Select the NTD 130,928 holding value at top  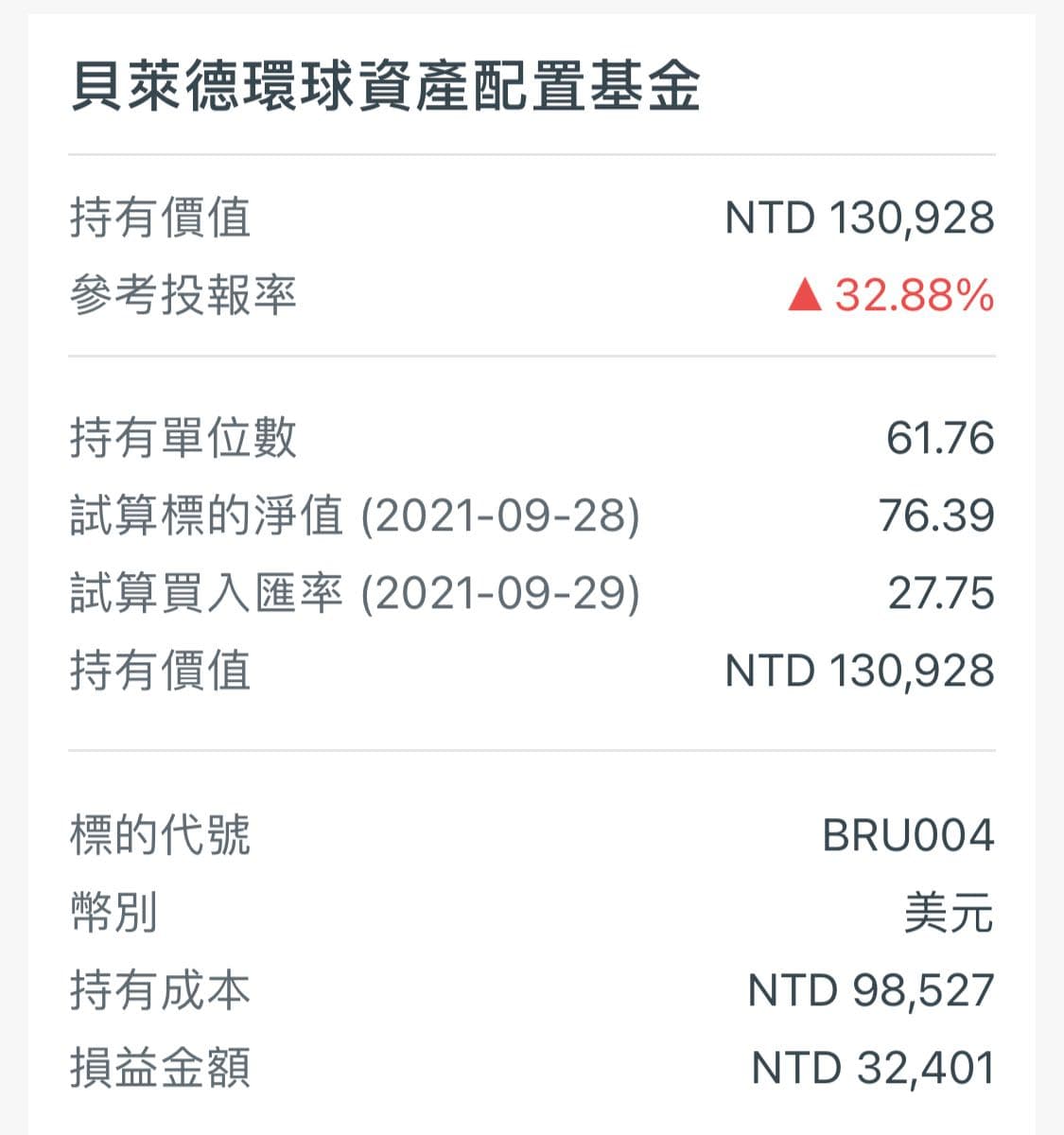(859, 216)
